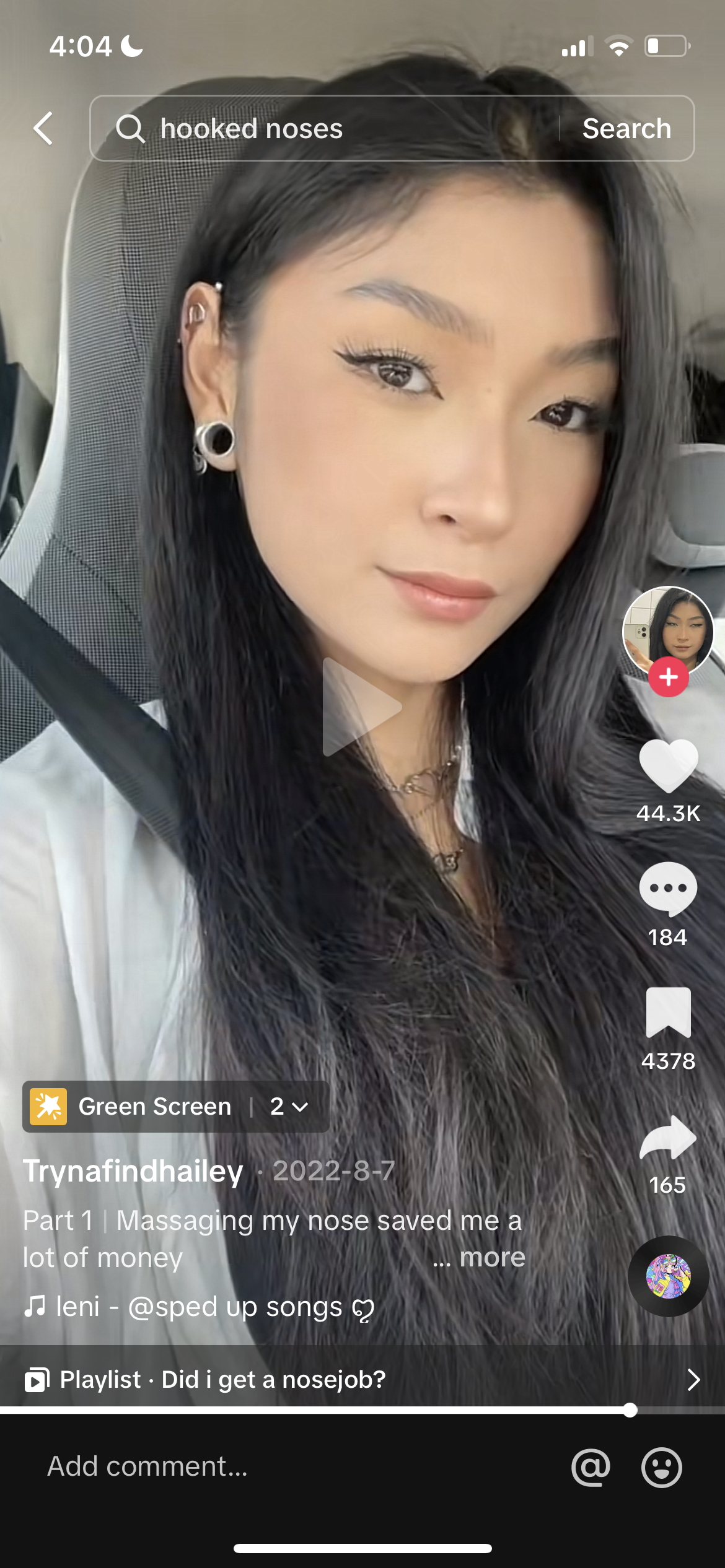Open the emoji picker in the comment bar
The image size is (725, 1568).
(661, 1467)
